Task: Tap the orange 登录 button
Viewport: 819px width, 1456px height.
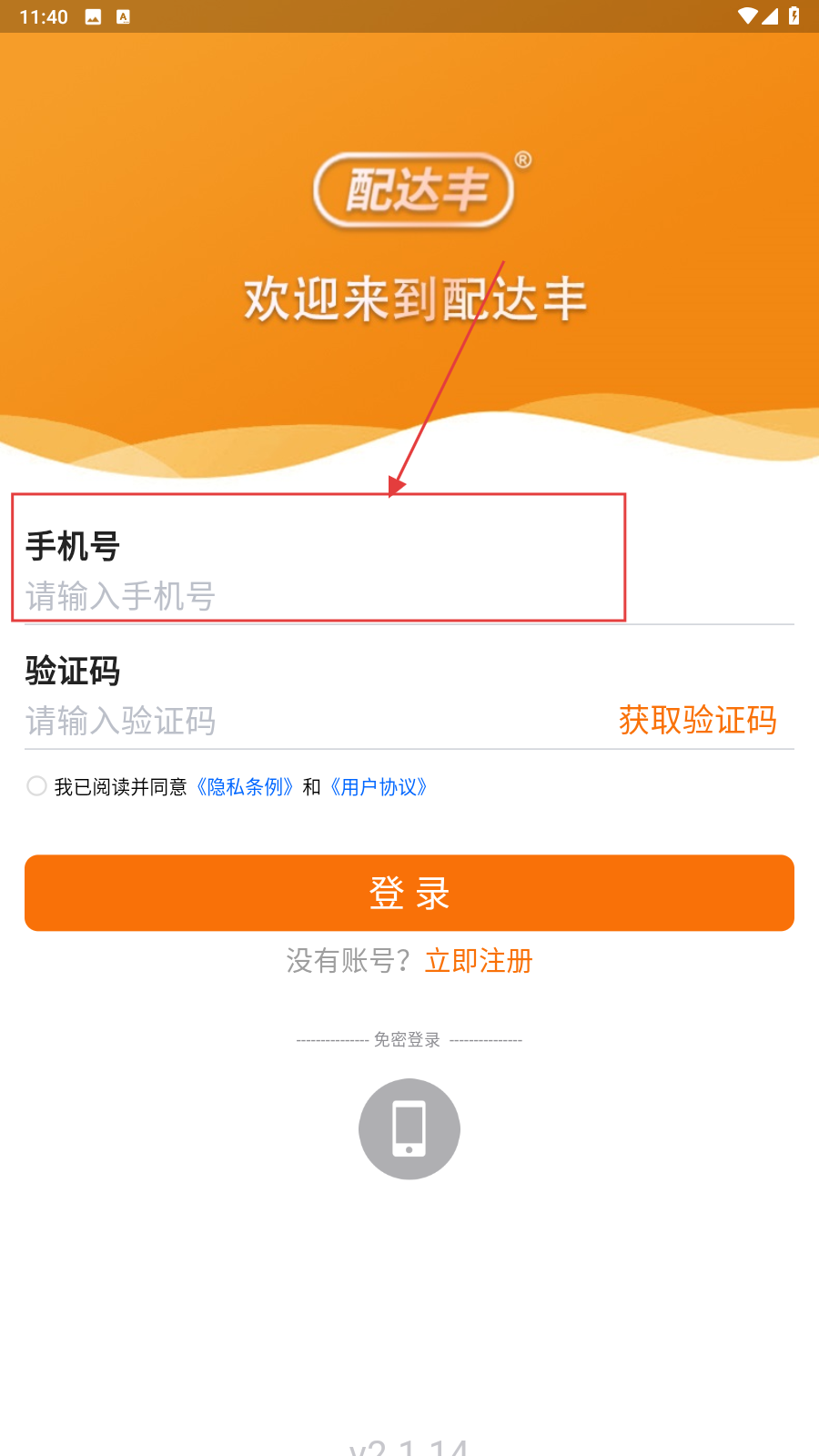Action: 409,893
